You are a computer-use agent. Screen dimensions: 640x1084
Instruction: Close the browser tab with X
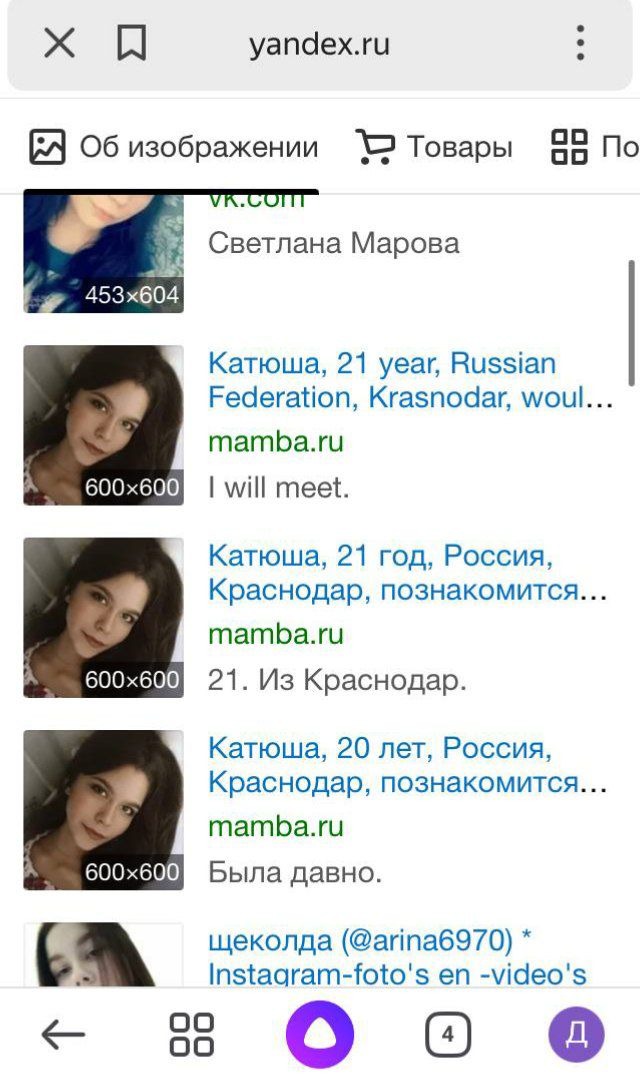click(x=60, y=44)
